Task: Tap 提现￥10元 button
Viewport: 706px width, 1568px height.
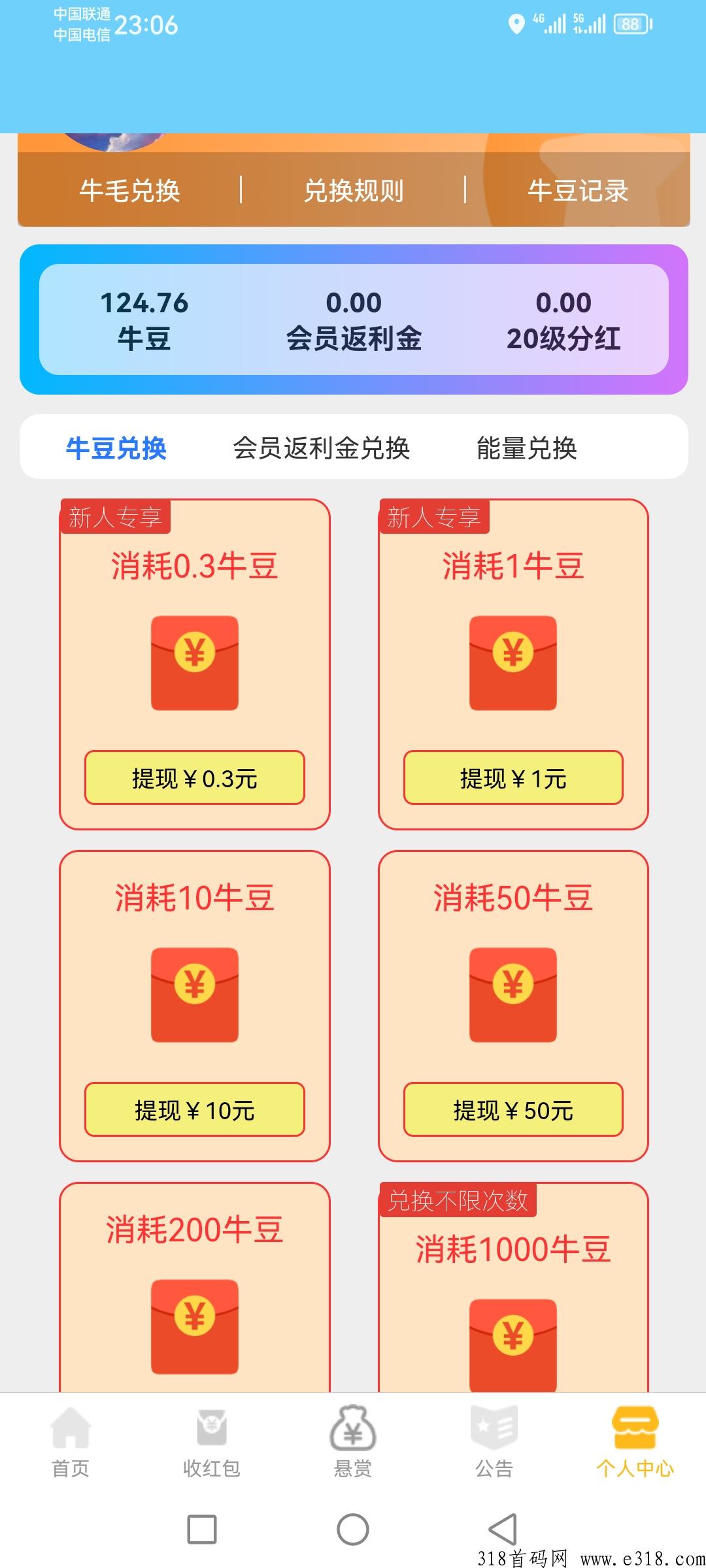Action: click(195, 1109)
